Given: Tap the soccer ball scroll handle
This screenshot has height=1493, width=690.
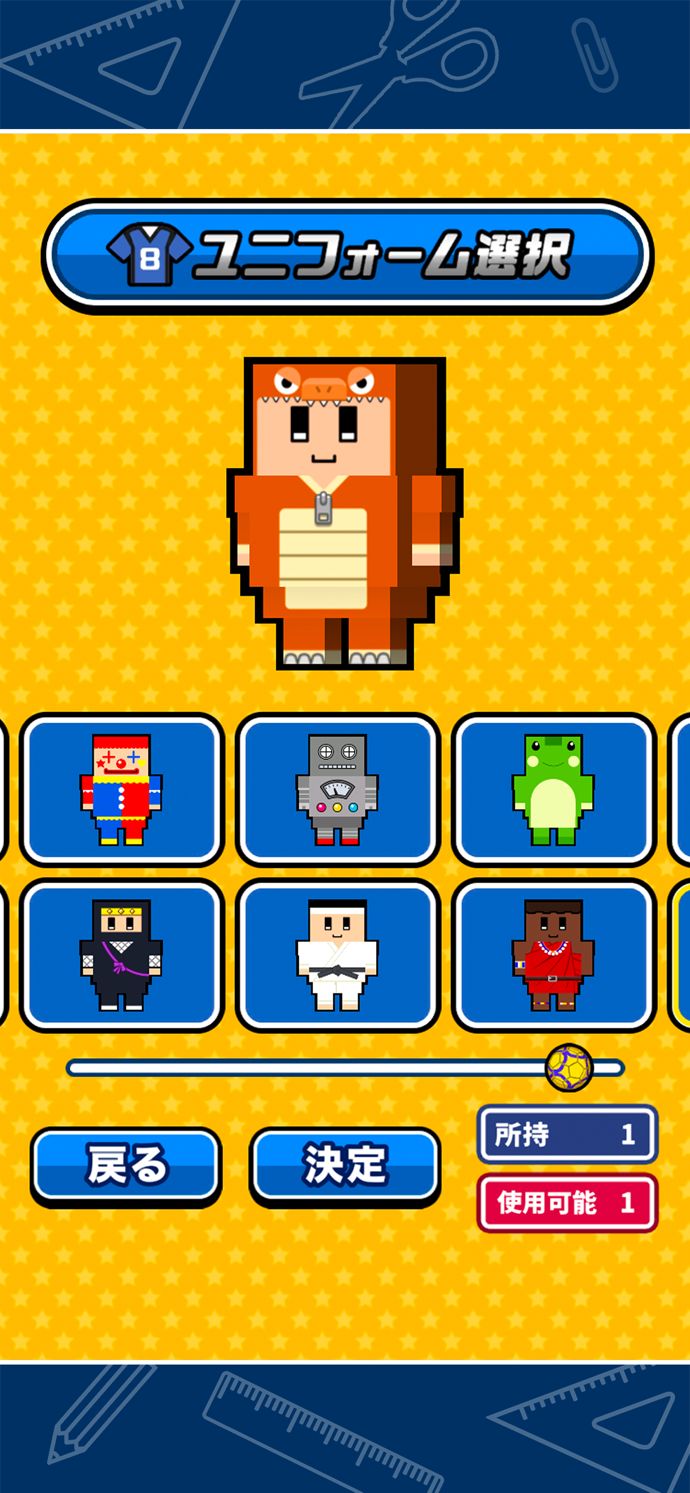Looking at the screenshot, I should 569,1067.
